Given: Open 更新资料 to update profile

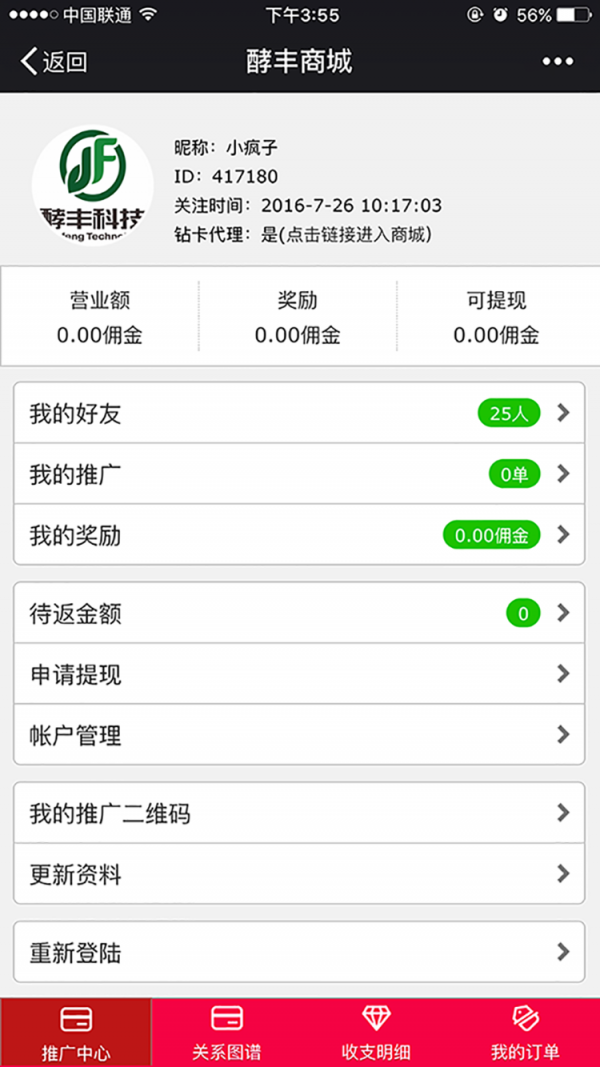Looking at the screenshot, I should click(298, 875).
